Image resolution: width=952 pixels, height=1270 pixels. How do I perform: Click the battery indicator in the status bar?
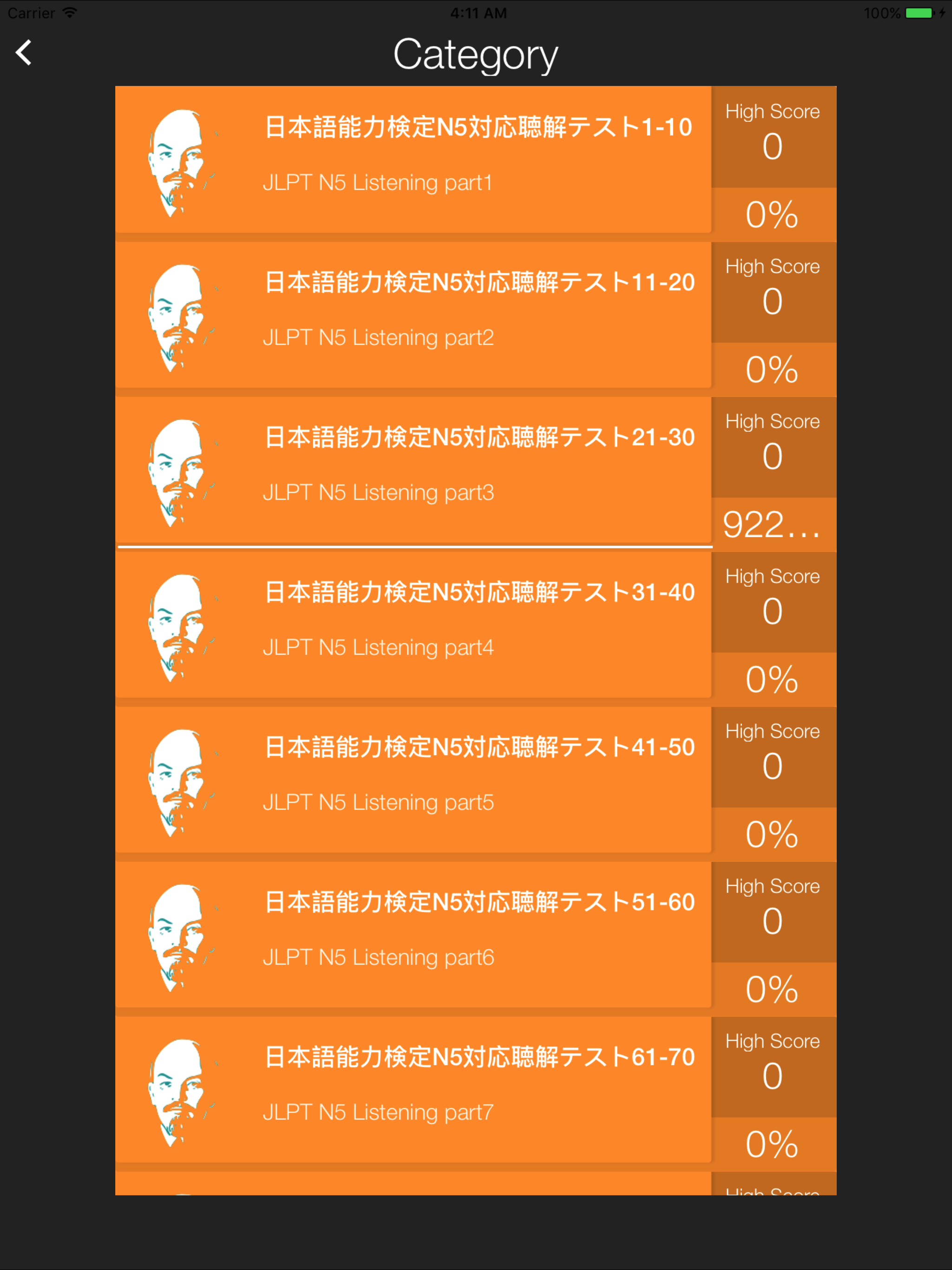[919, 12]
